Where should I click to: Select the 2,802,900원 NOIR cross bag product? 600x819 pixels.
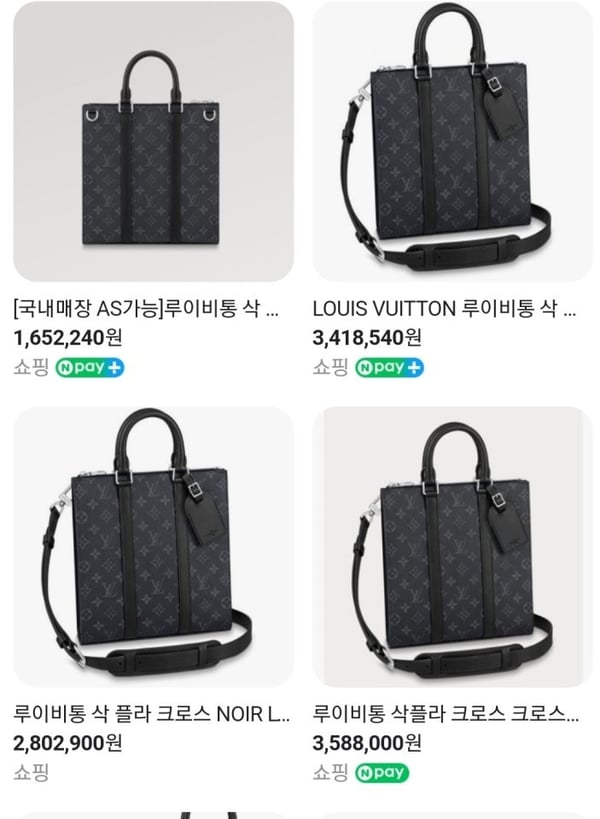(x=153, y=546)
